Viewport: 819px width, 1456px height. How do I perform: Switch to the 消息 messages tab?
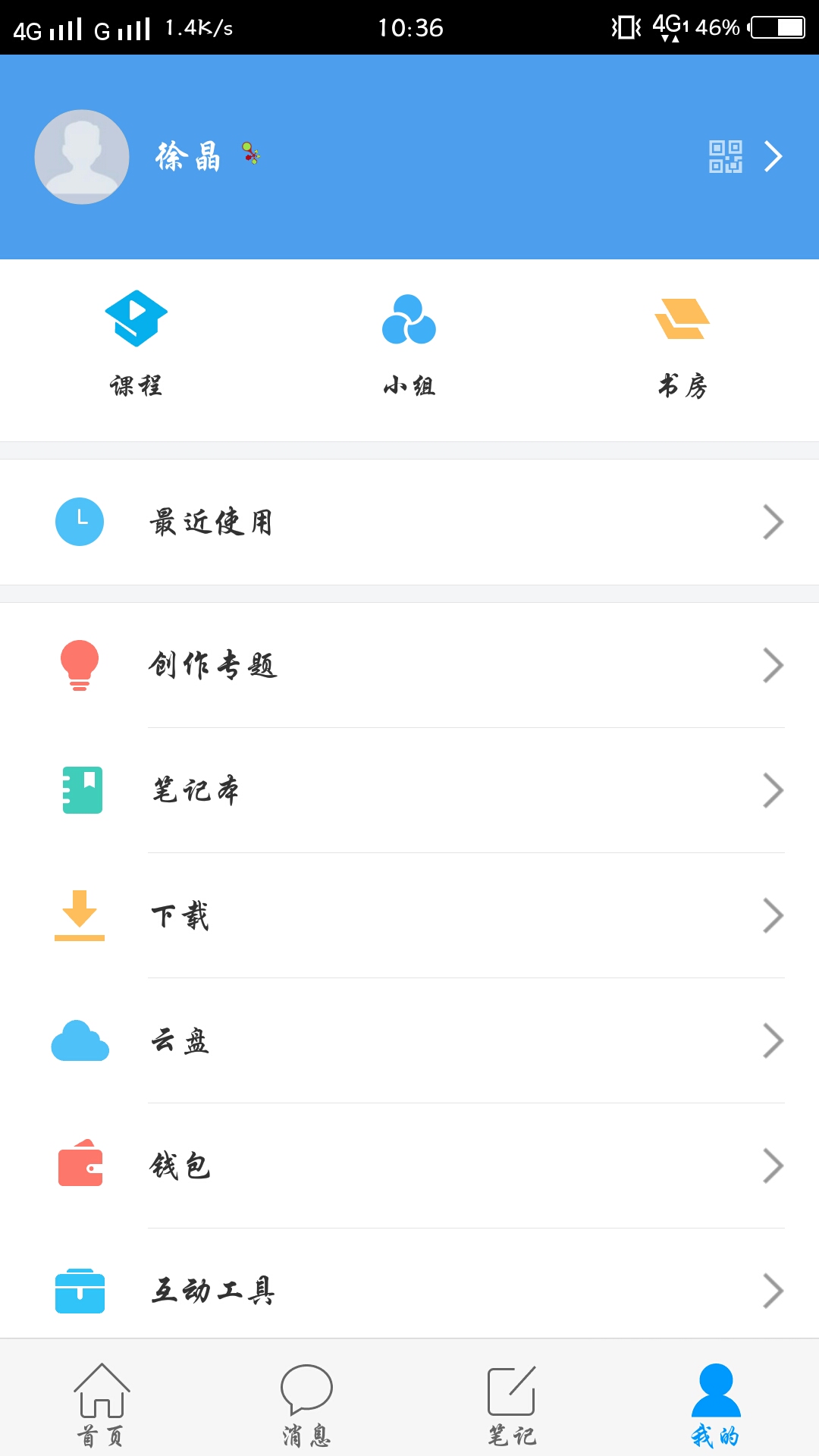tap(306, 1403)
